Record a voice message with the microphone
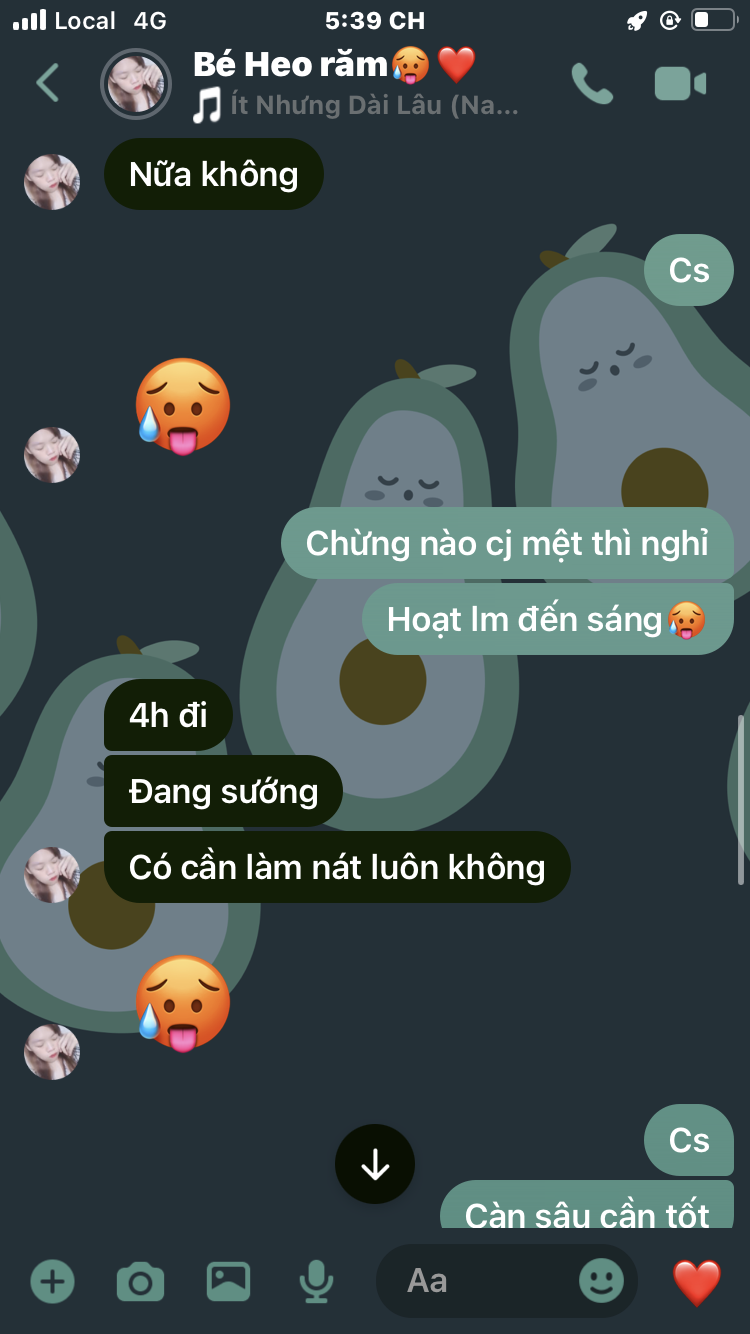This screenshot has height=1334, width=750. coord(316,1281)
